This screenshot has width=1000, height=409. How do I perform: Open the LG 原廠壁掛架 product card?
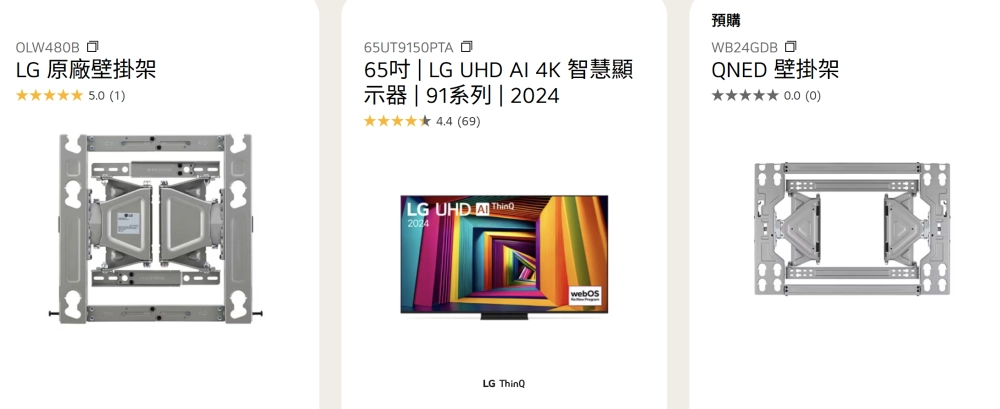(86, 70)
